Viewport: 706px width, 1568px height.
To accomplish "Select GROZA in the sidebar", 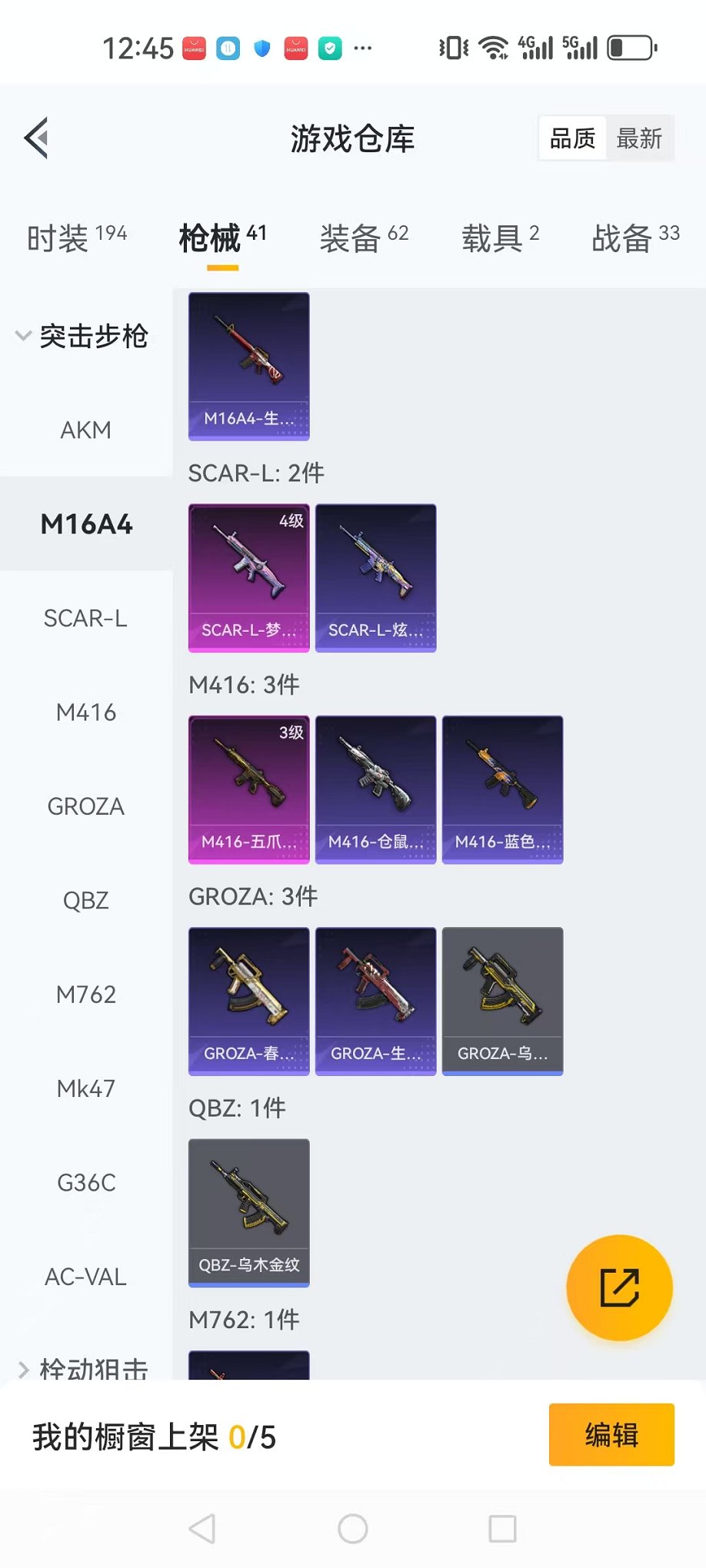I will [x=85, y=806].
